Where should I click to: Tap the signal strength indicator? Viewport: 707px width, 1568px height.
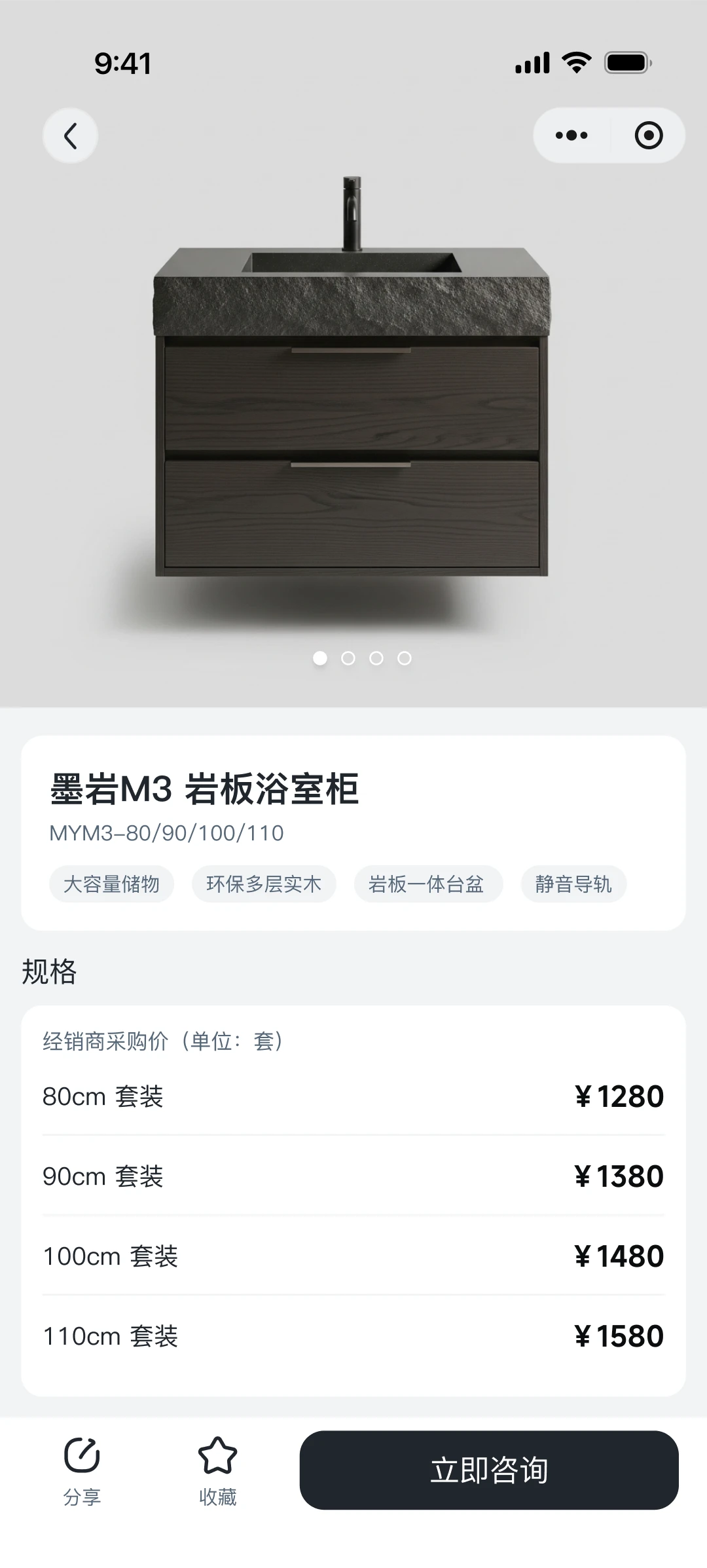point(532,63)
